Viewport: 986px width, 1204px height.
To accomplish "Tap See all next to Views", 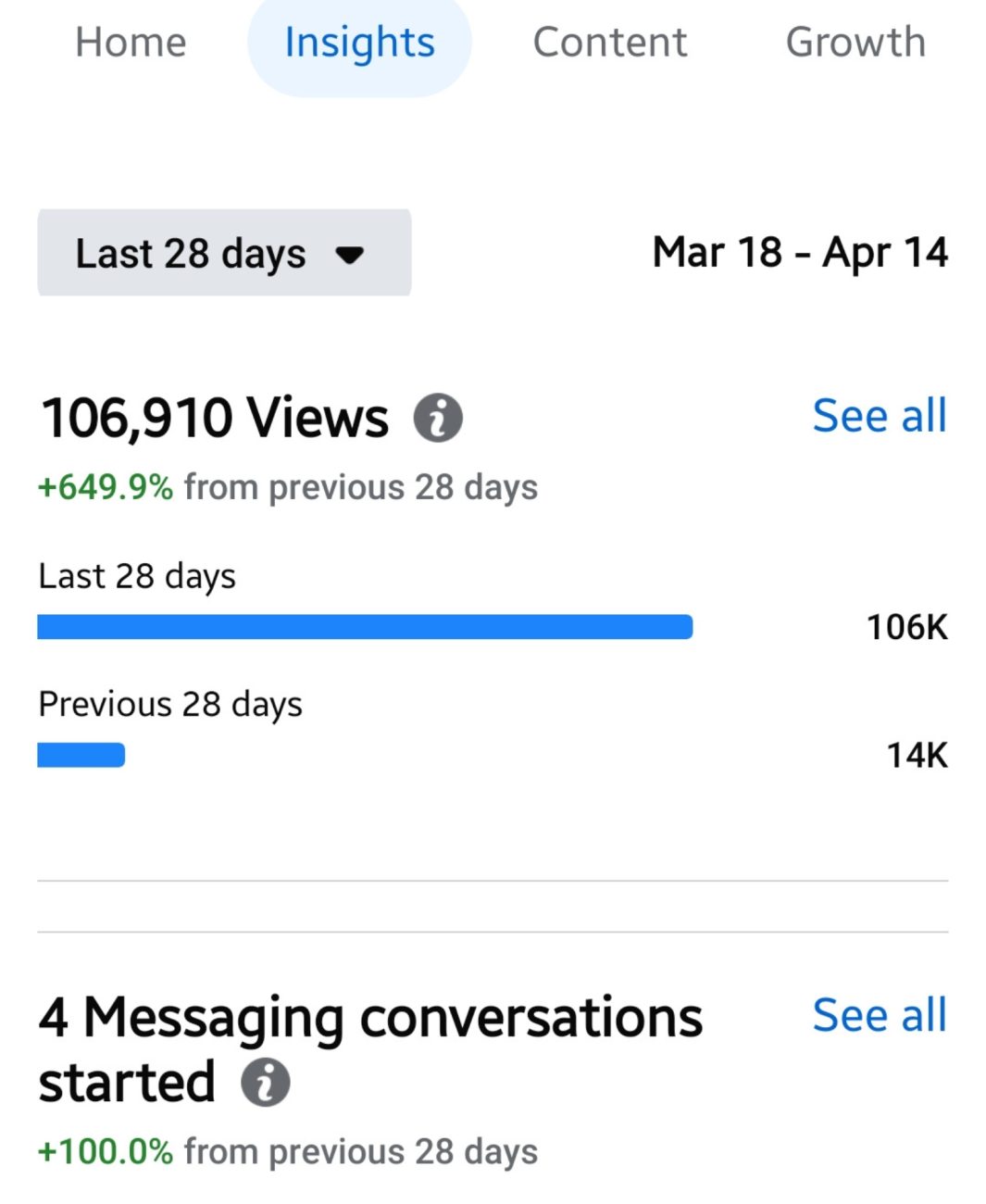I will (x=879, y=416).
